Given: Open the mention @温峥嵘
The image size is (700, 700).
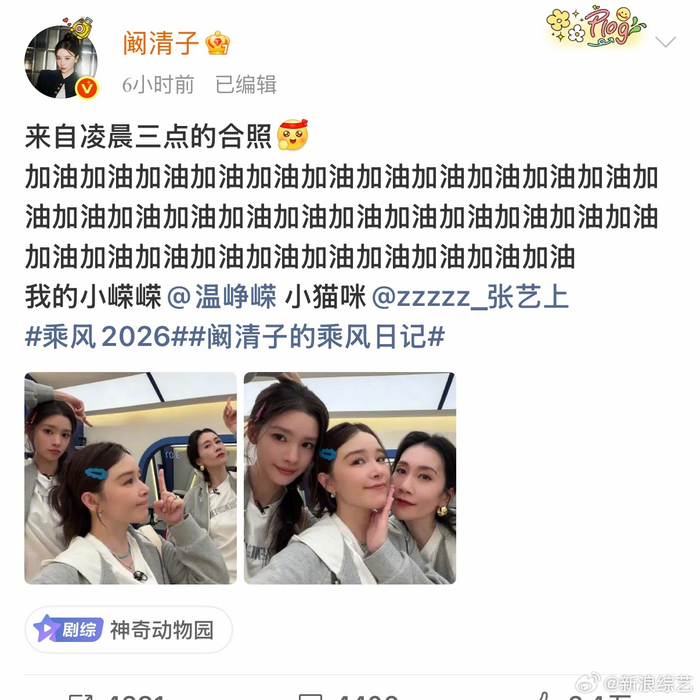Looking at the screenshot, I should coord(220,297).
